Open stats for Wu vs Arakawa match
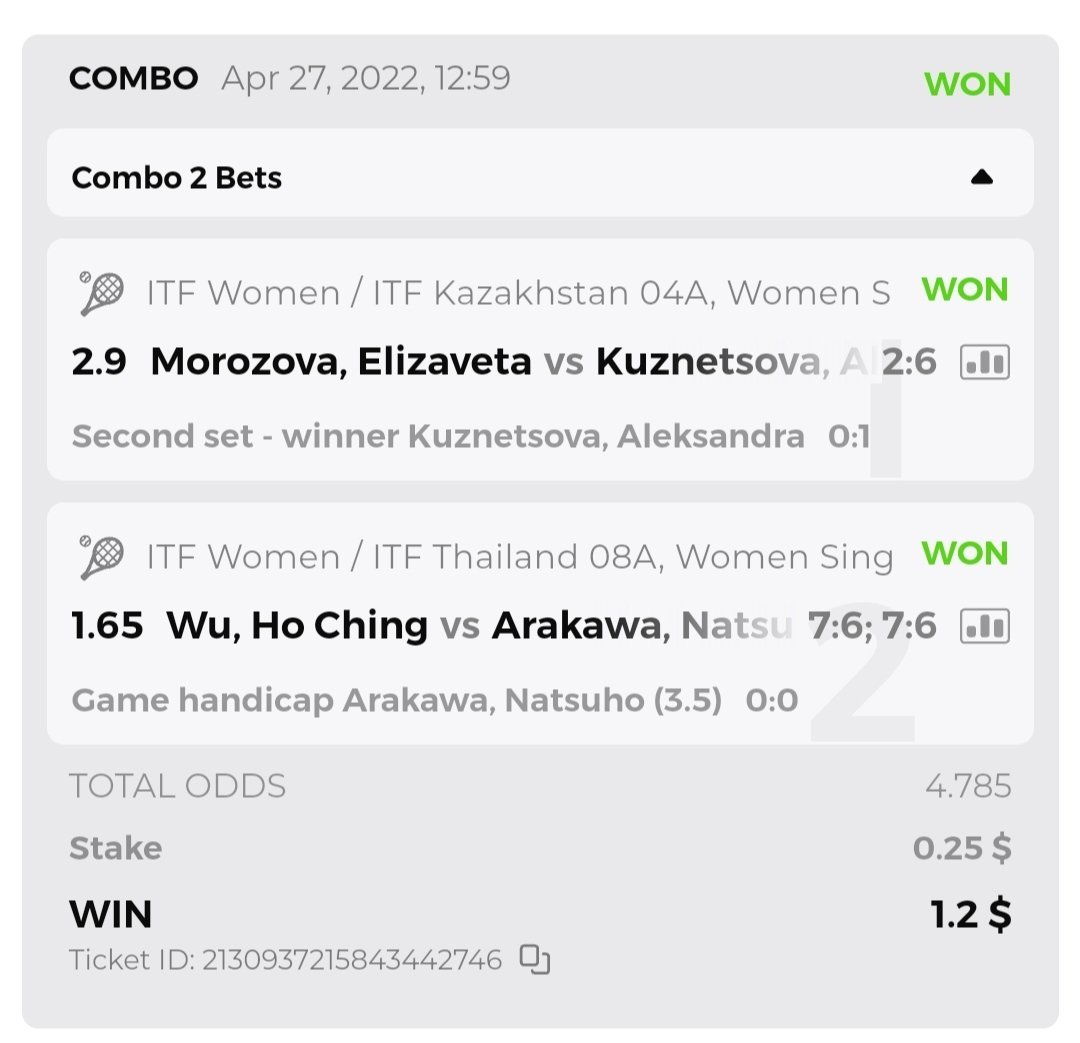 coord(985,627)
